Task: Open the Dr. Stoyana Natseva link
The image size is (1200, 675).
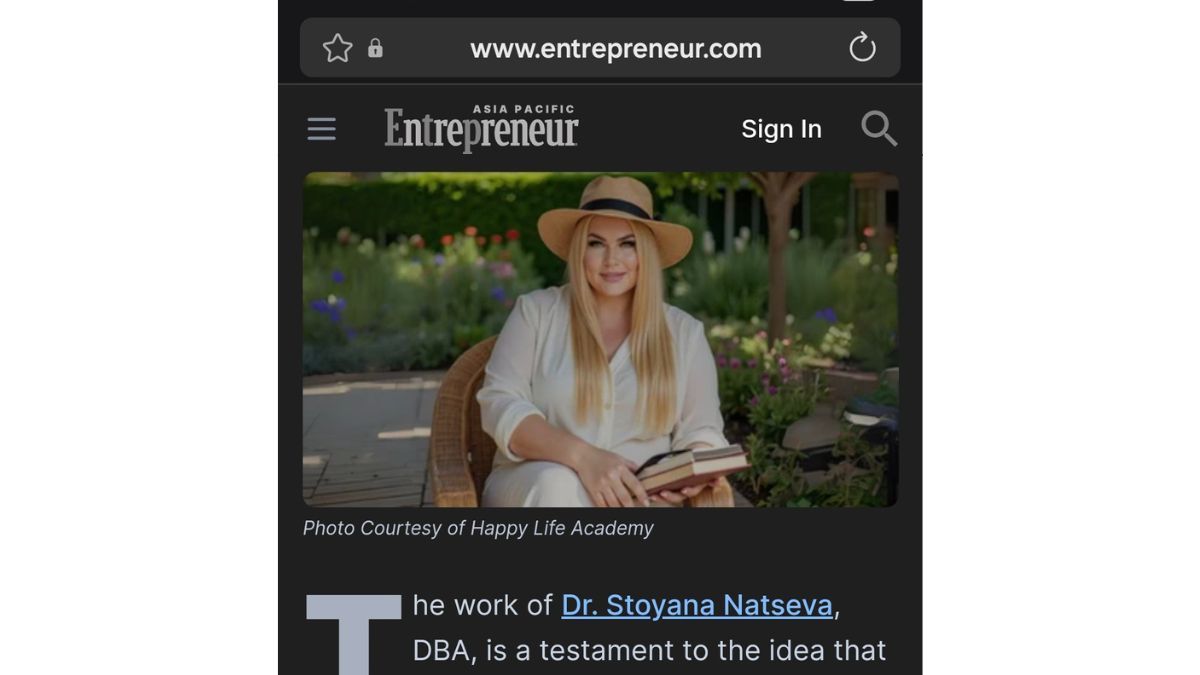Action: coord(697,605)
